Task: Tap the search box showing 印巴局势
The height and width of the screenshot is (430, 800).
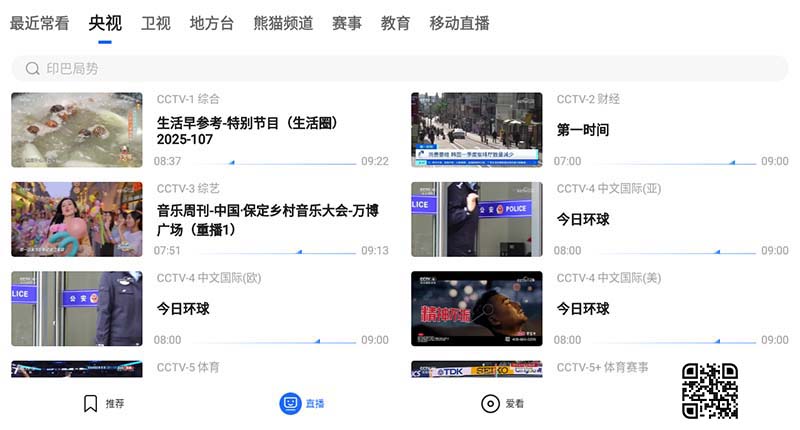Action: [400, 68]
